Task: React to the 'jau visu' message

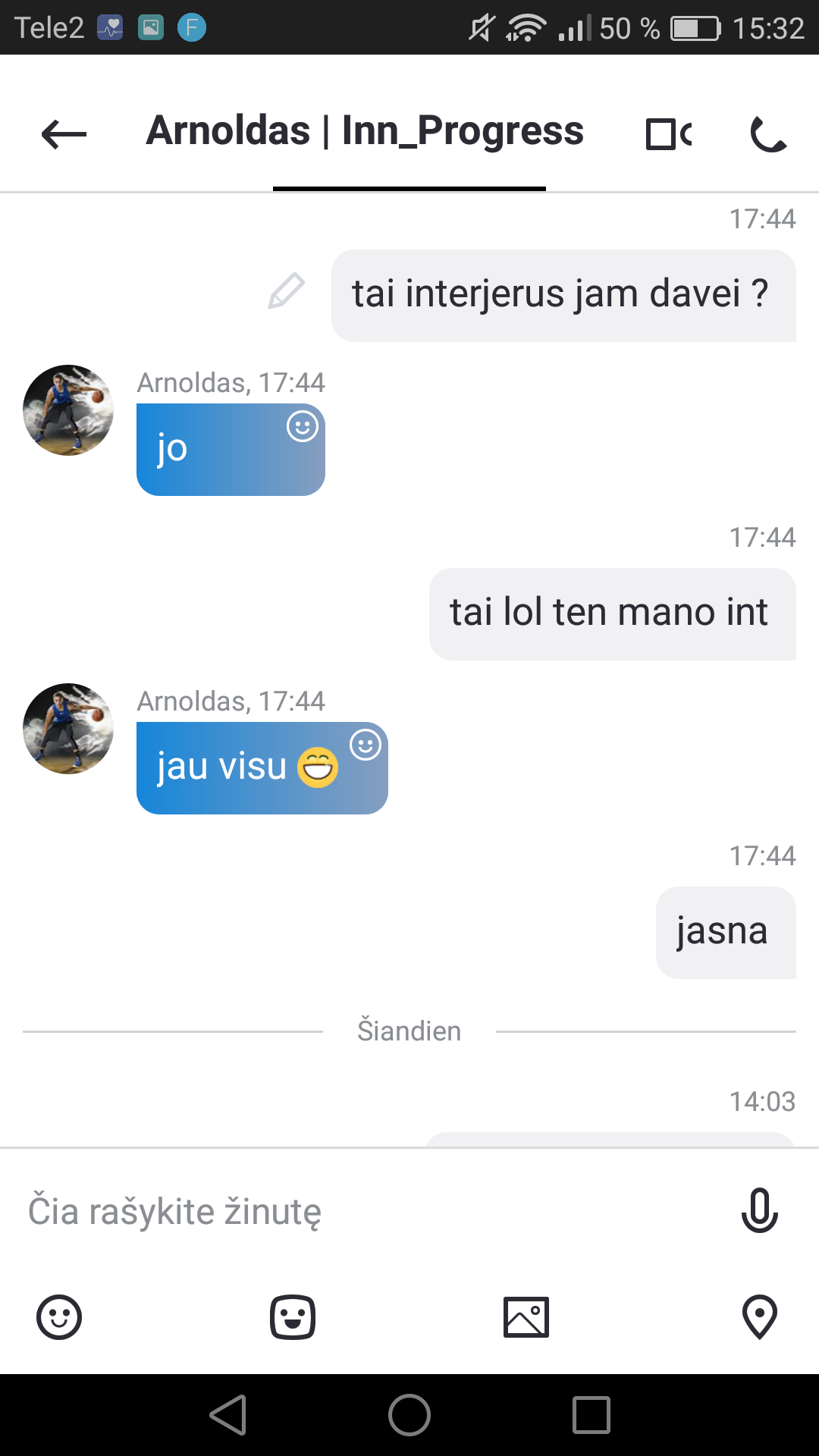Action: pyautogui.click(x=365, y=745)
